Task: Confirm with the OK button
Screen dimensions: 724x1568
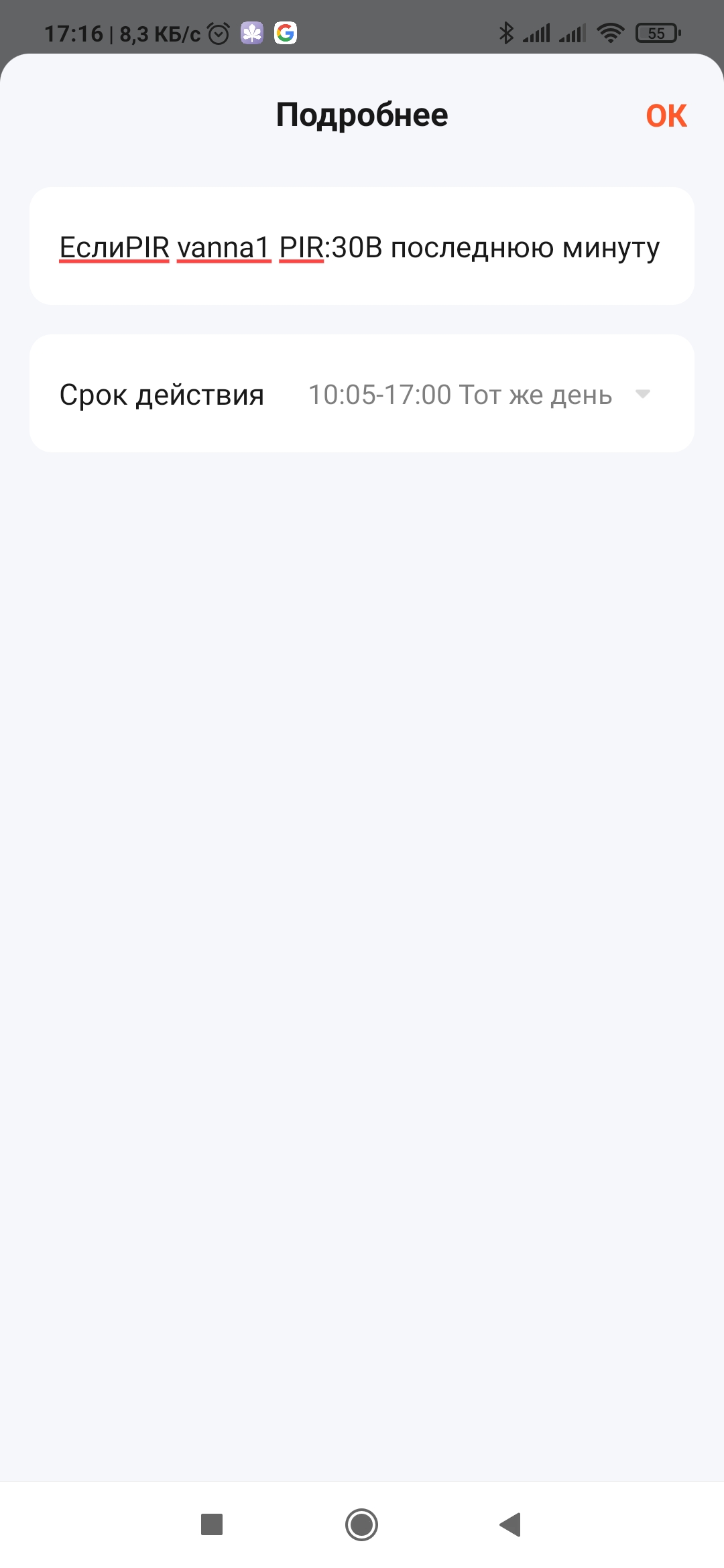Action: pos(666,115)
